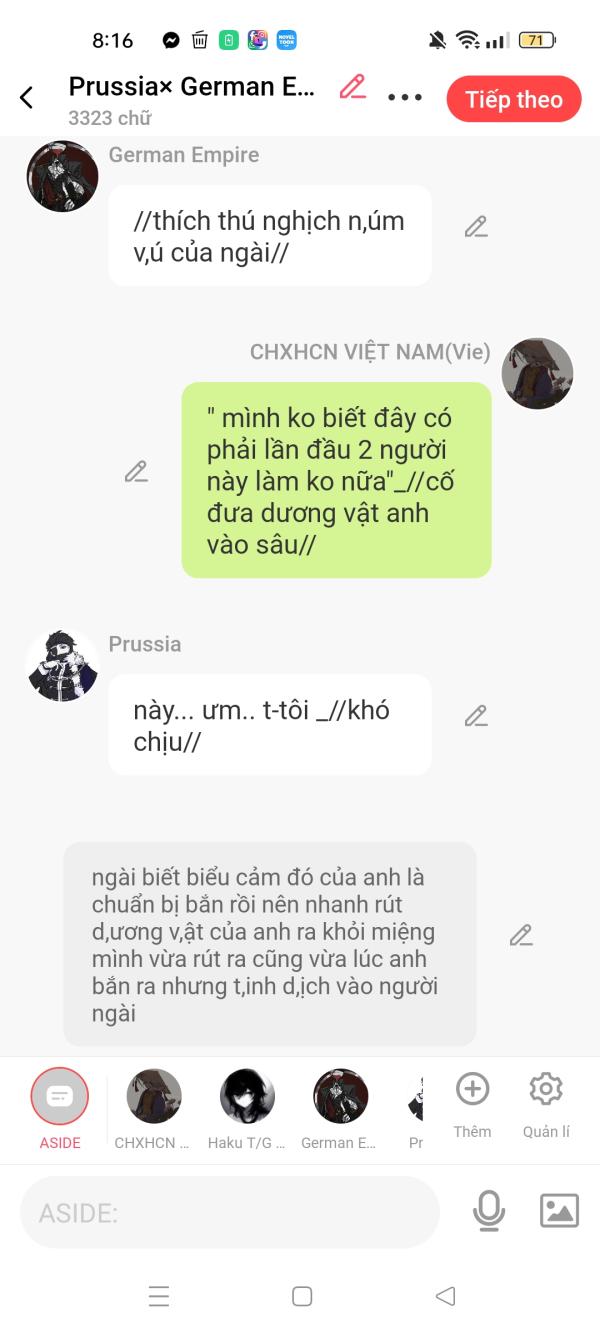This screenshot has width=600, height=1333.
Task: Go to the phone's home screen
Action: (301, 1297)
